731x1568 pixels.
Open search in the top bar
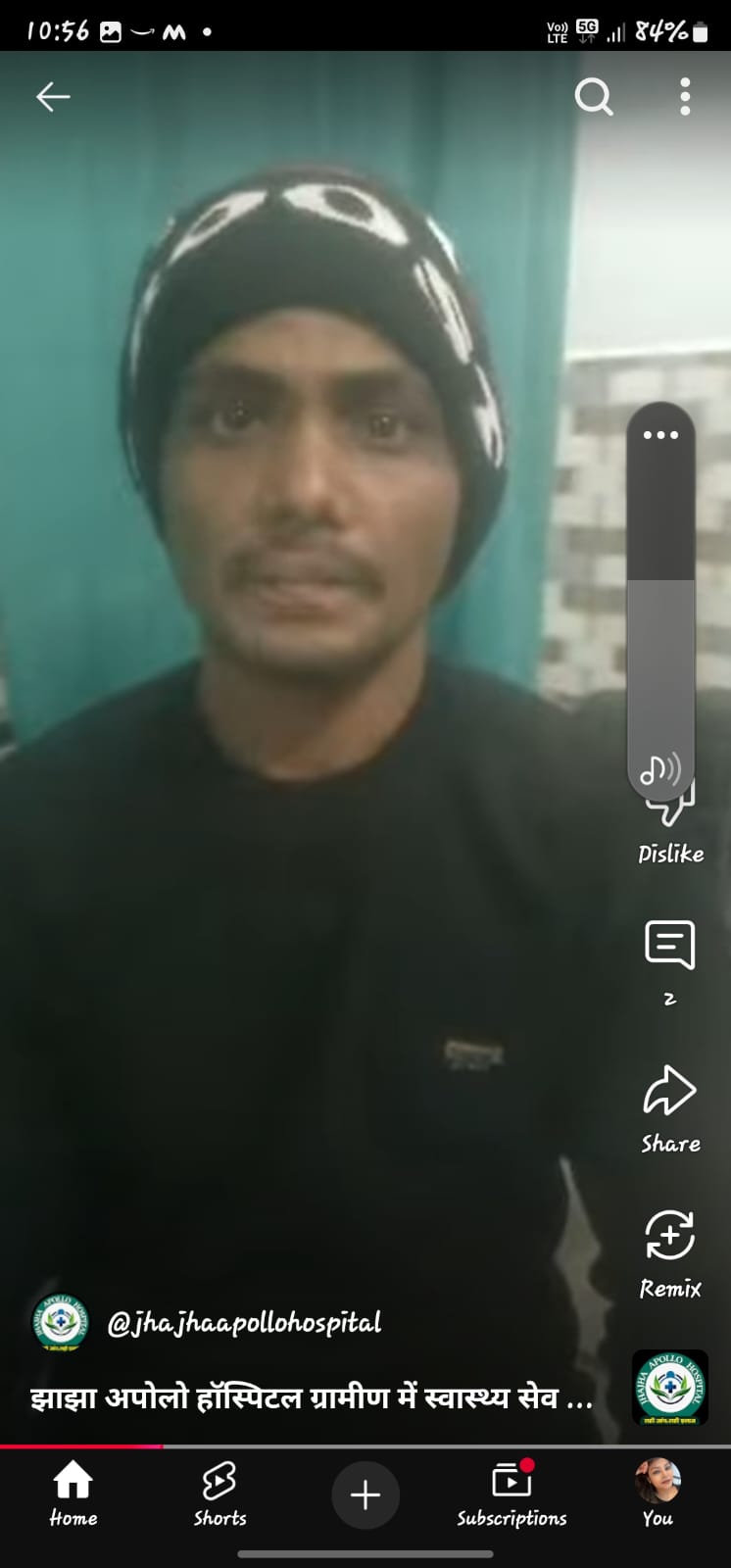tap(593, 97)
